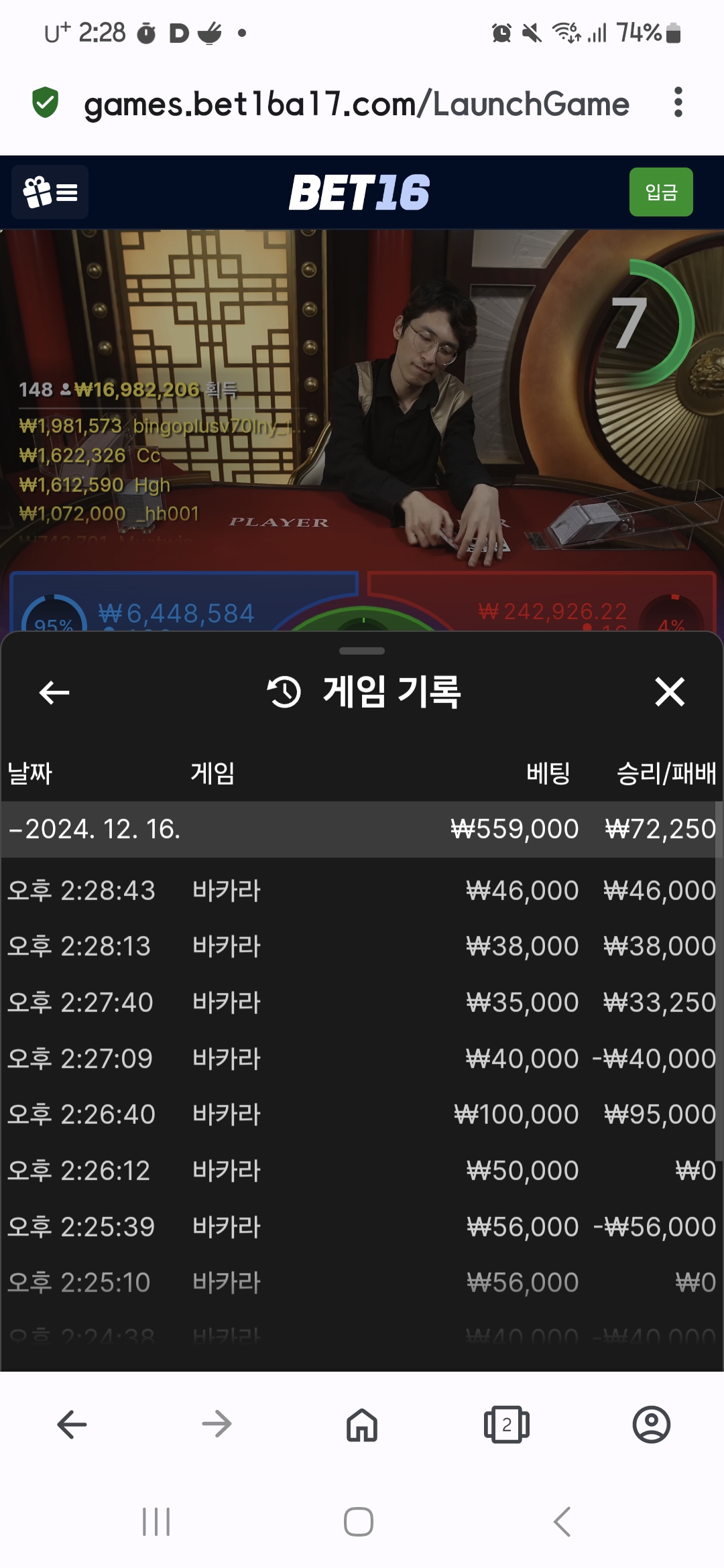
Task: Go back from the 게임 기록 panel
Action: point(54,692)
